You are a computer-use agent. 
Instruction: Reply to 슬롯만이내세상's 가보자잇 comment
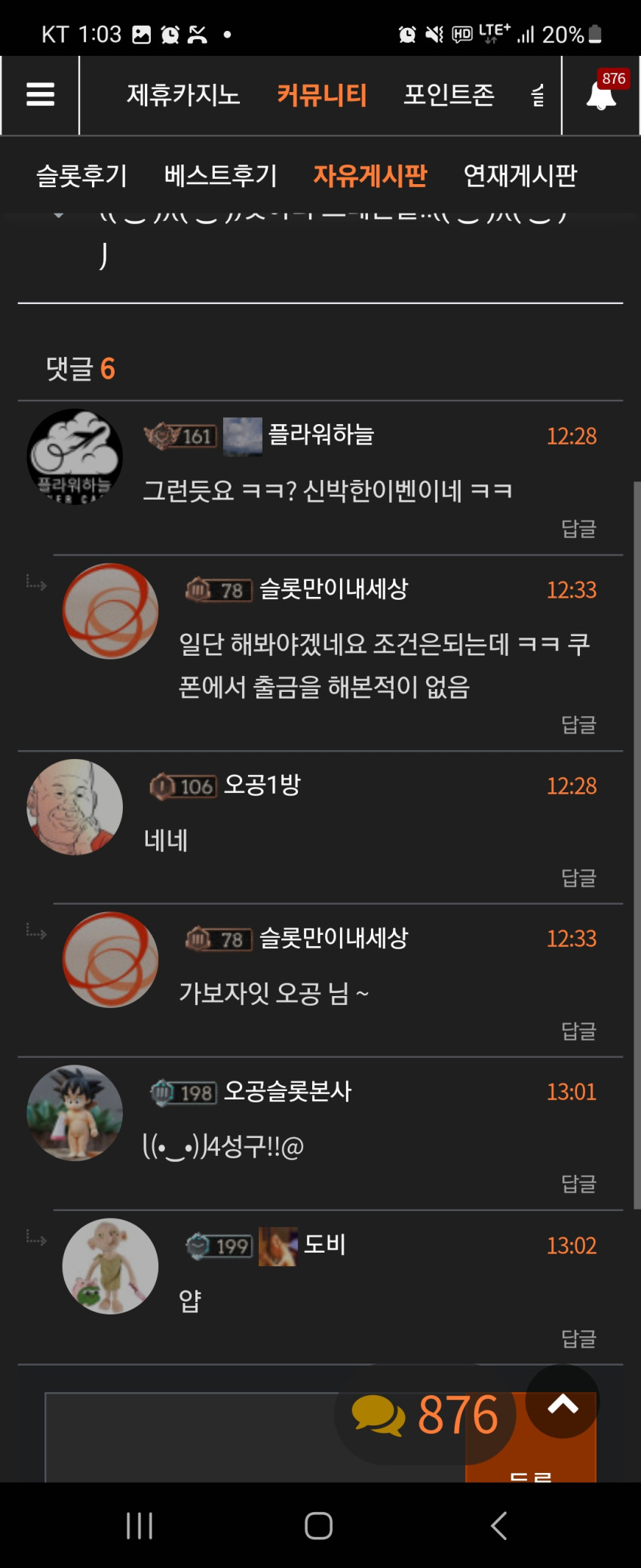click(x=578, y=1031)
